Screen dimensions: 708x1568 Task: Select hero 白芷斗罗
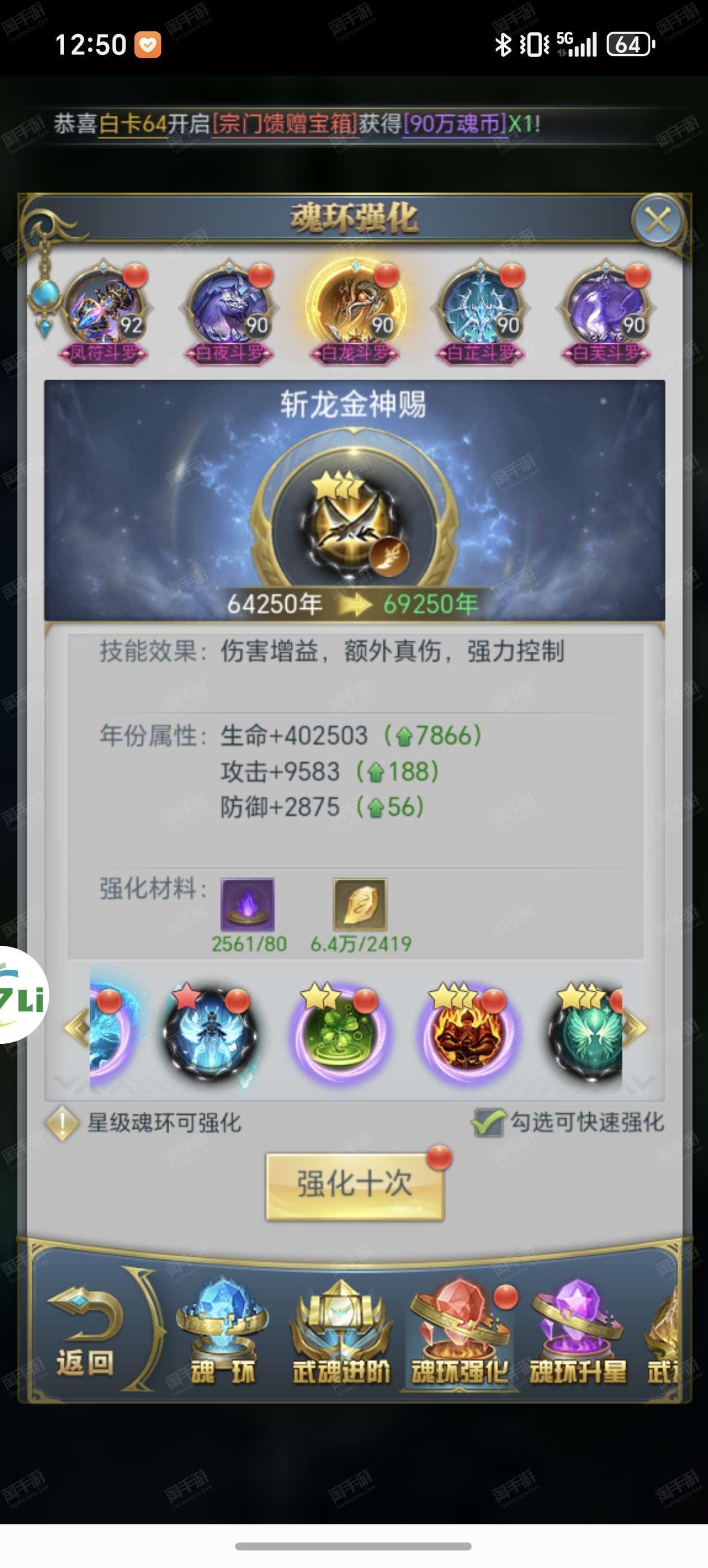click(x=481, y=313)
